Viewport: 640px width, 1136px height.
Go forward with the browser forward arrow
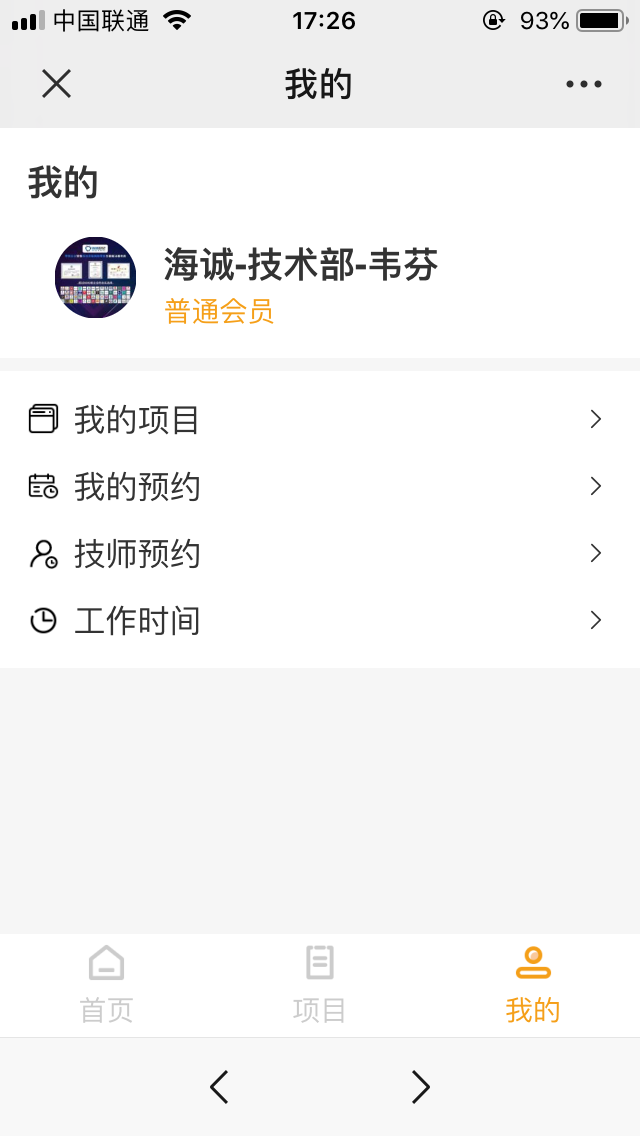(x=421, y=1087)
